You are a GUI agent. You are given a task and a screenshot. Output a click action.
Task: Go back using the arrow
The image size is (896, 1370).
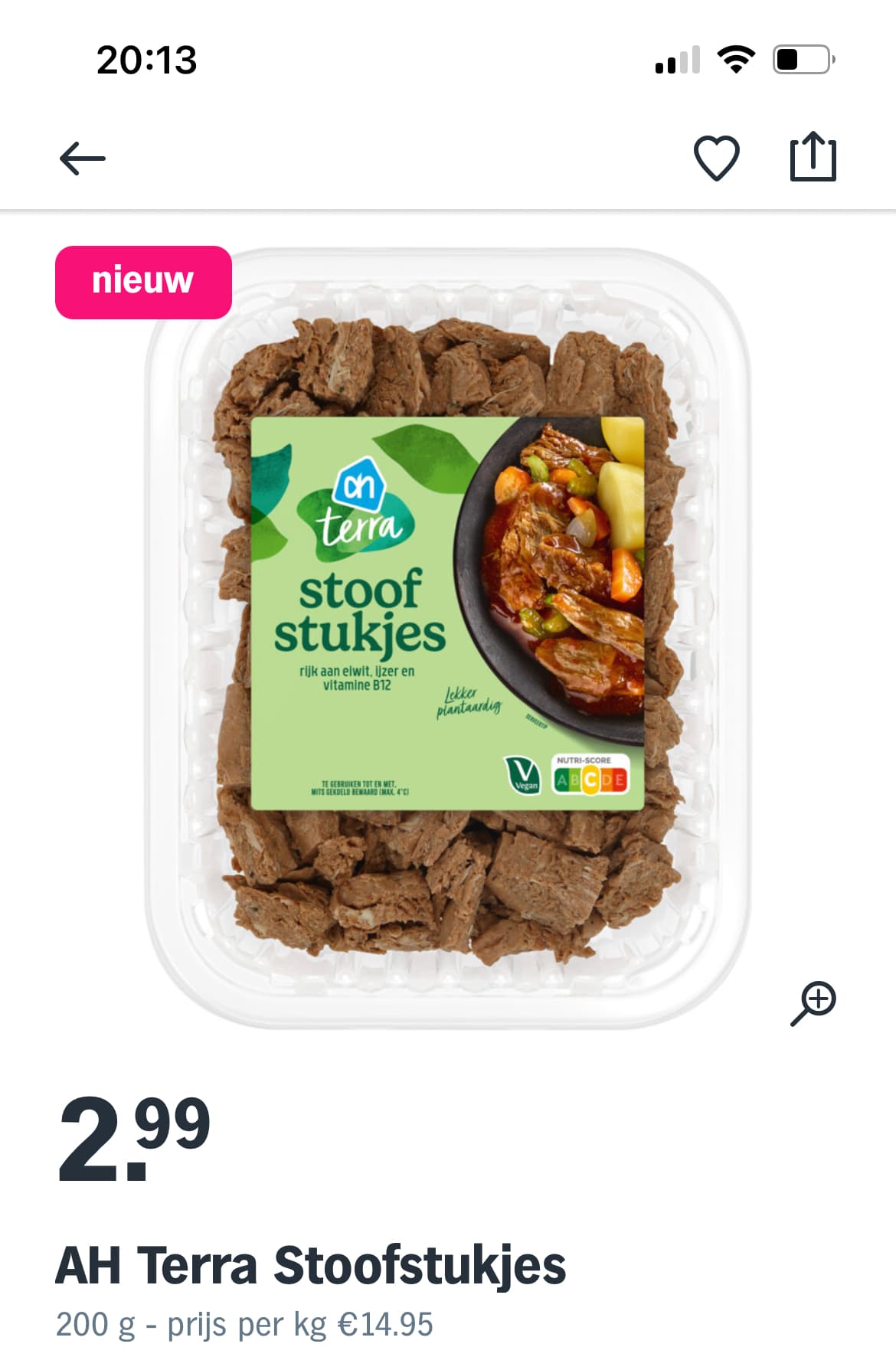point(83,159)
